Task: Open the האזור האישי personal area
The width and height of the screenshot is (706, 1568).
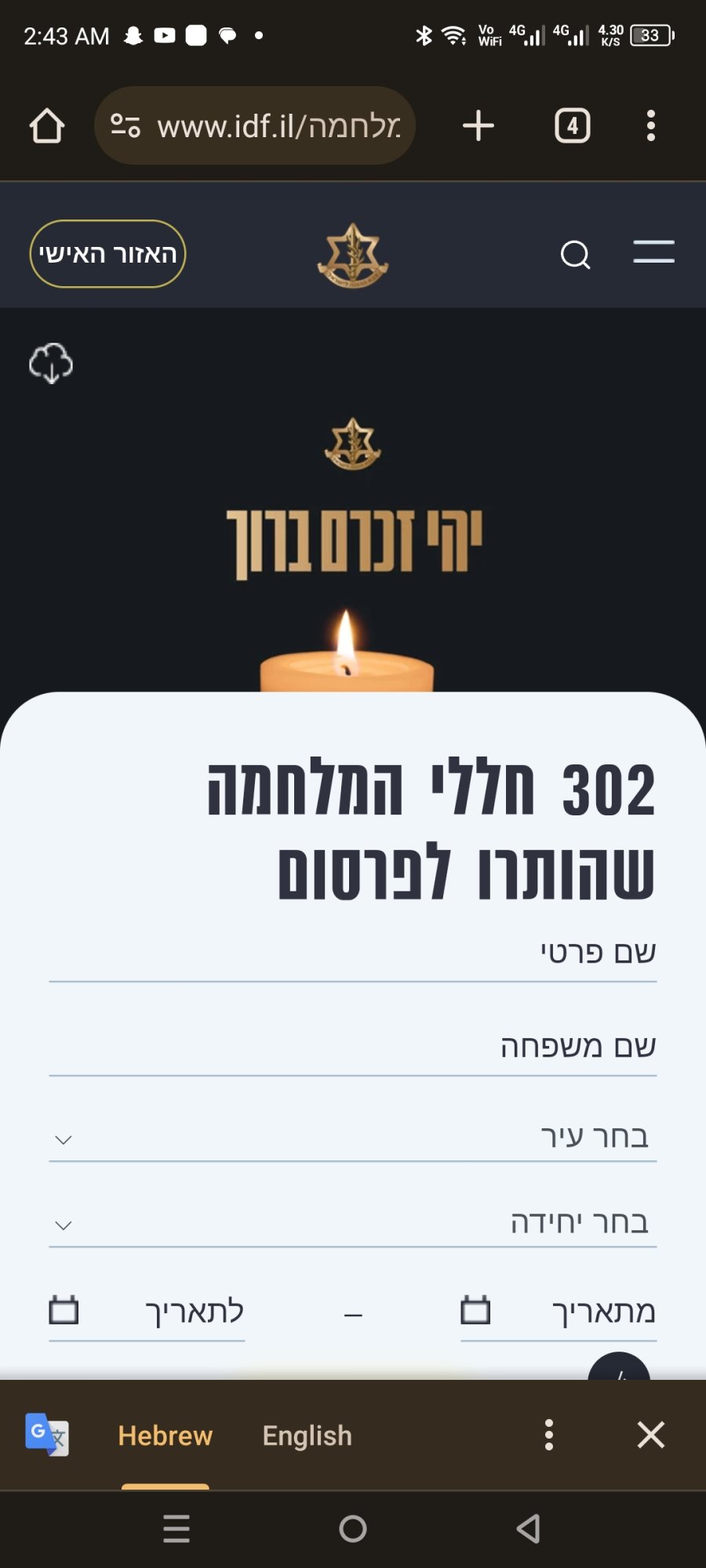Action: click(x=107, y=253)
